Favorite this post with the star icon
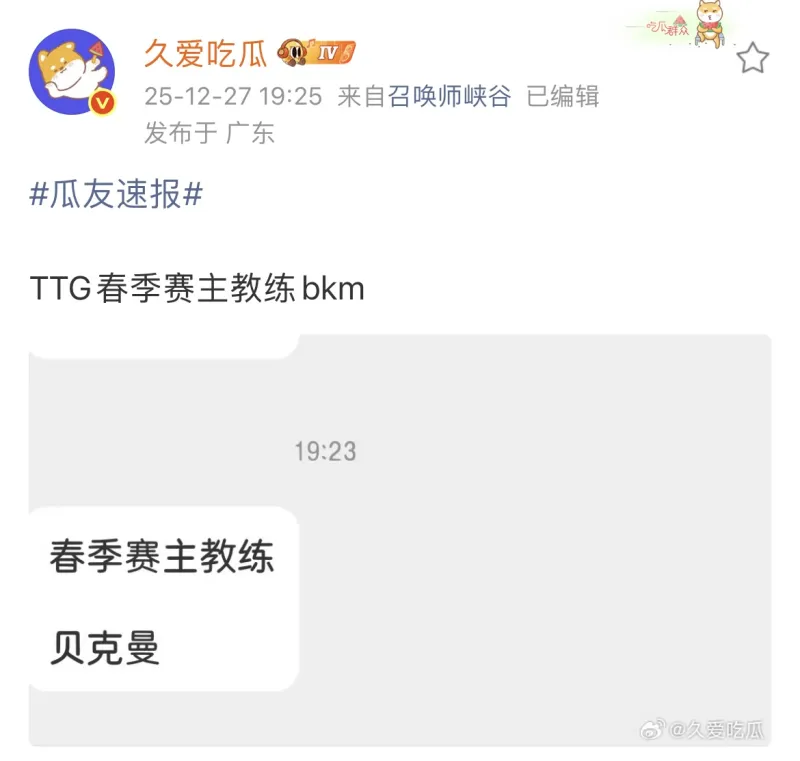This screenshot has width=800, height=761. pos(752,59)
